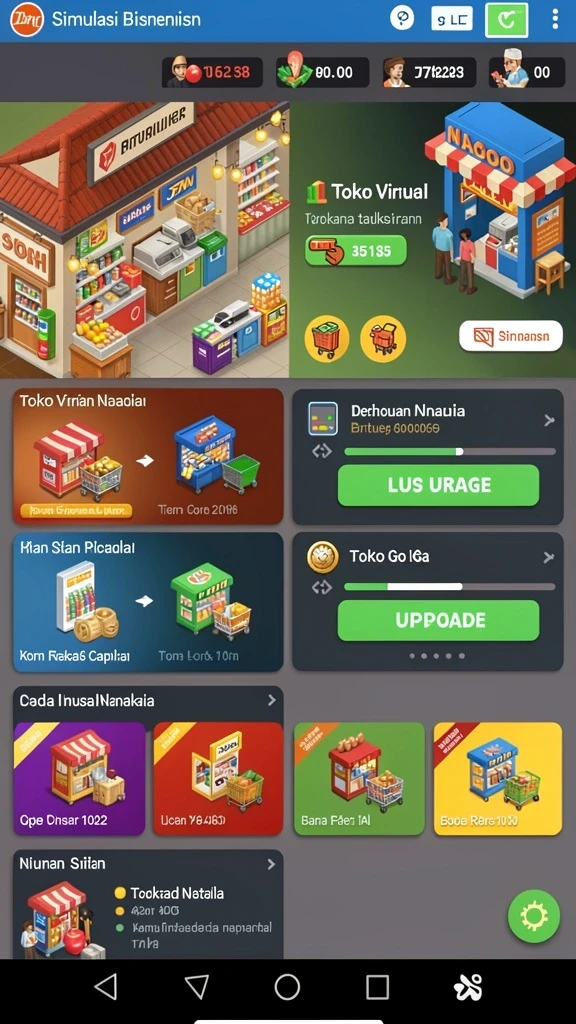Tap the green floating settings gear

(534, 916)
